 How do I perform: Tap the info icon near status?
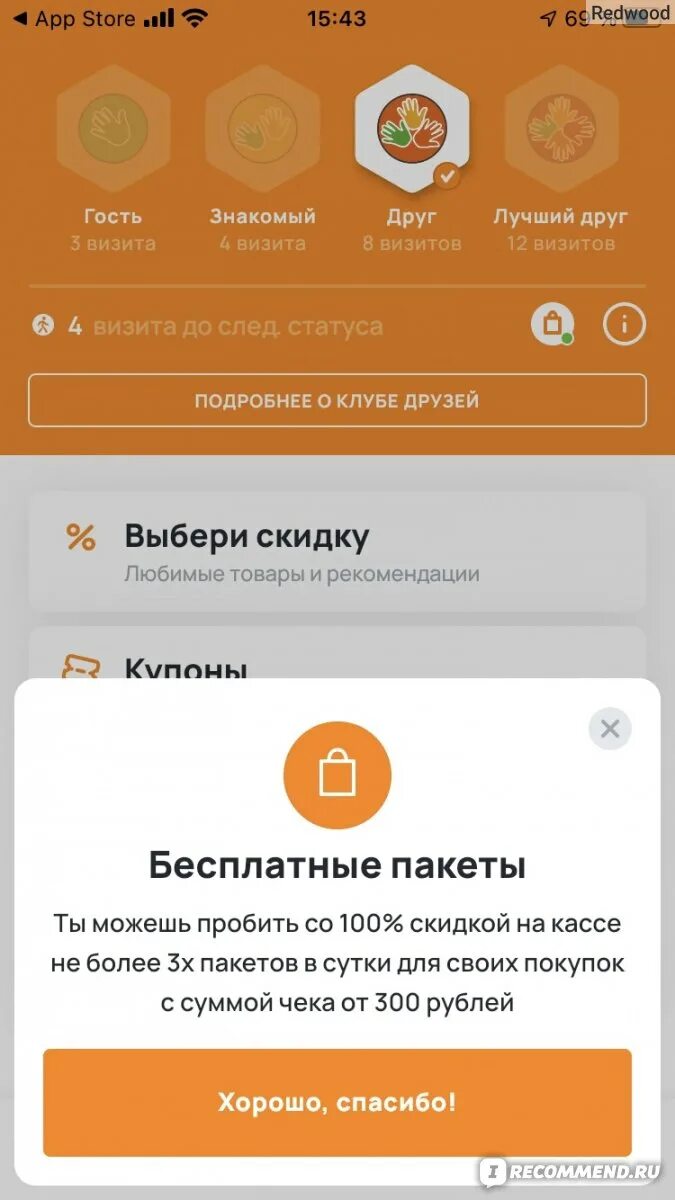624,325
